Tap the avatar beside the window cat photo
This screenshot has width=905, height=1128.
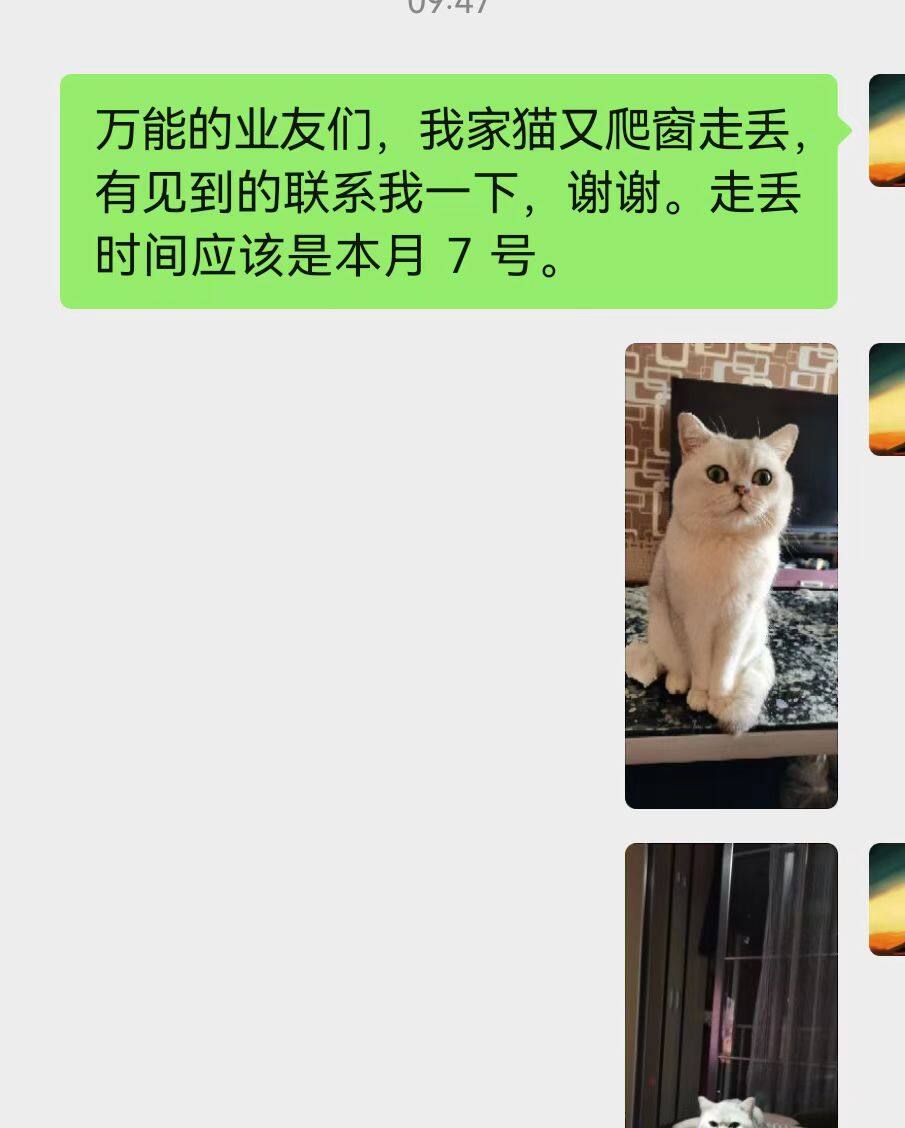coord(887,899)
